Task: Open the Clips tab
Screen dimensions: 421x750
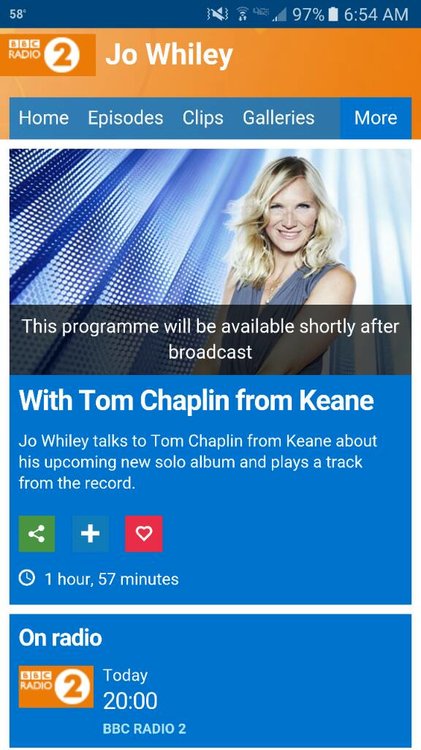Action: 203,118
